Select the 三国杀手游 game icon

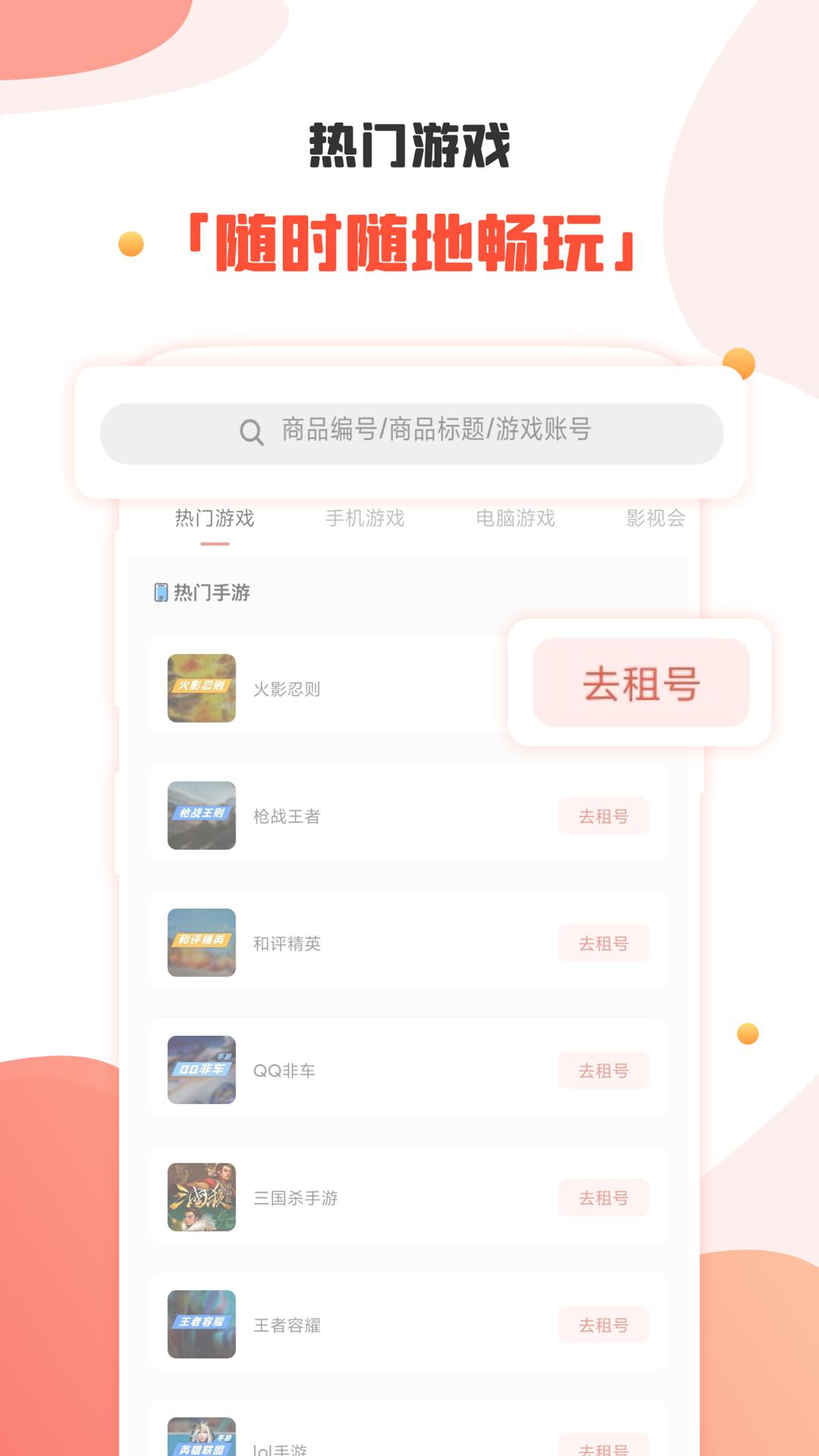click(199, 1197)
